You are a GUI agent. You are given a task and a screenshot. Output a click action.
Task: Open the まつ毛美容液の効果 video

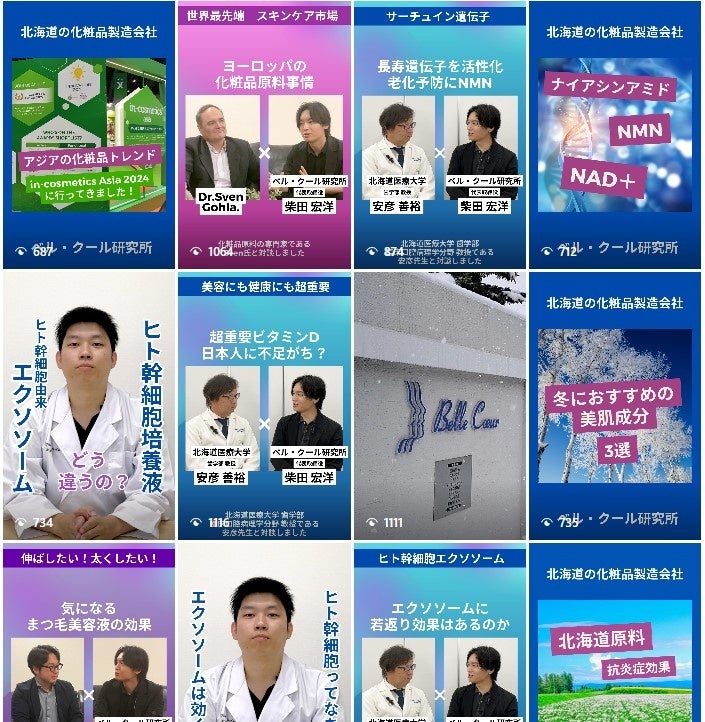click(89, 635)
